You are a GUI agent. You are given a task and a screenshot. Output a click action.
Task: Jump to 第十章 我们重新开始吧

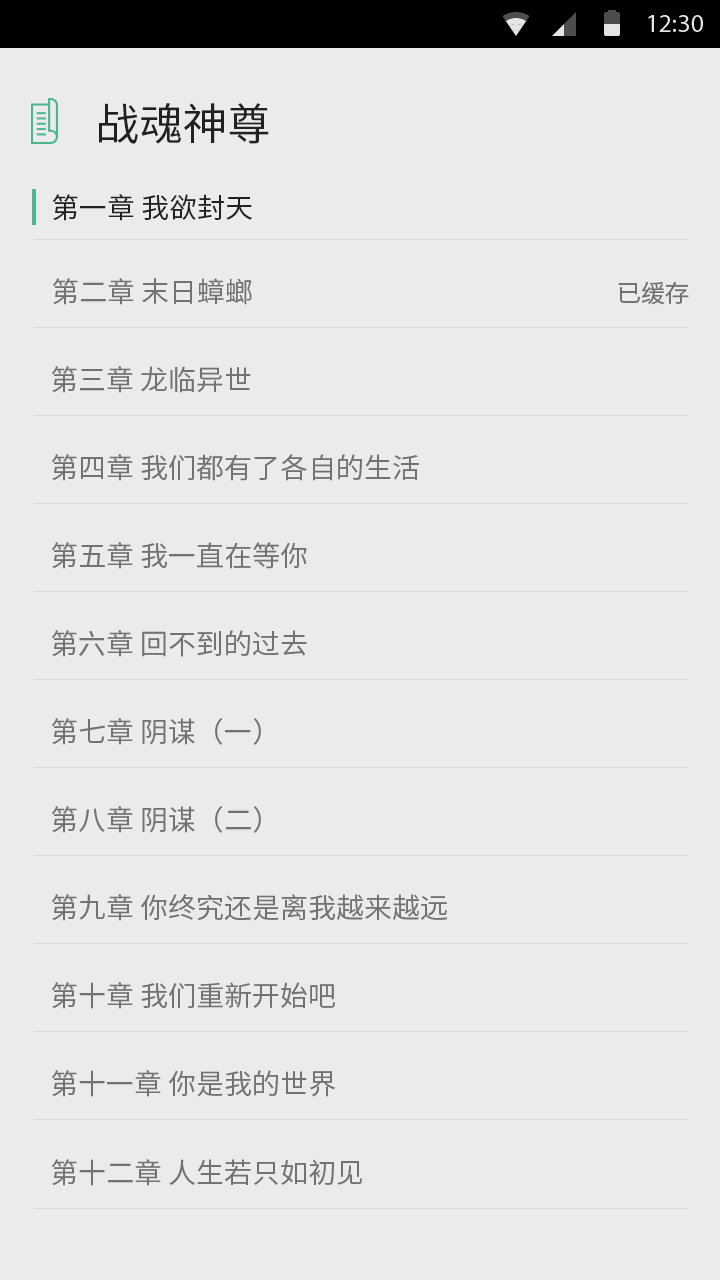pos(360,996)
